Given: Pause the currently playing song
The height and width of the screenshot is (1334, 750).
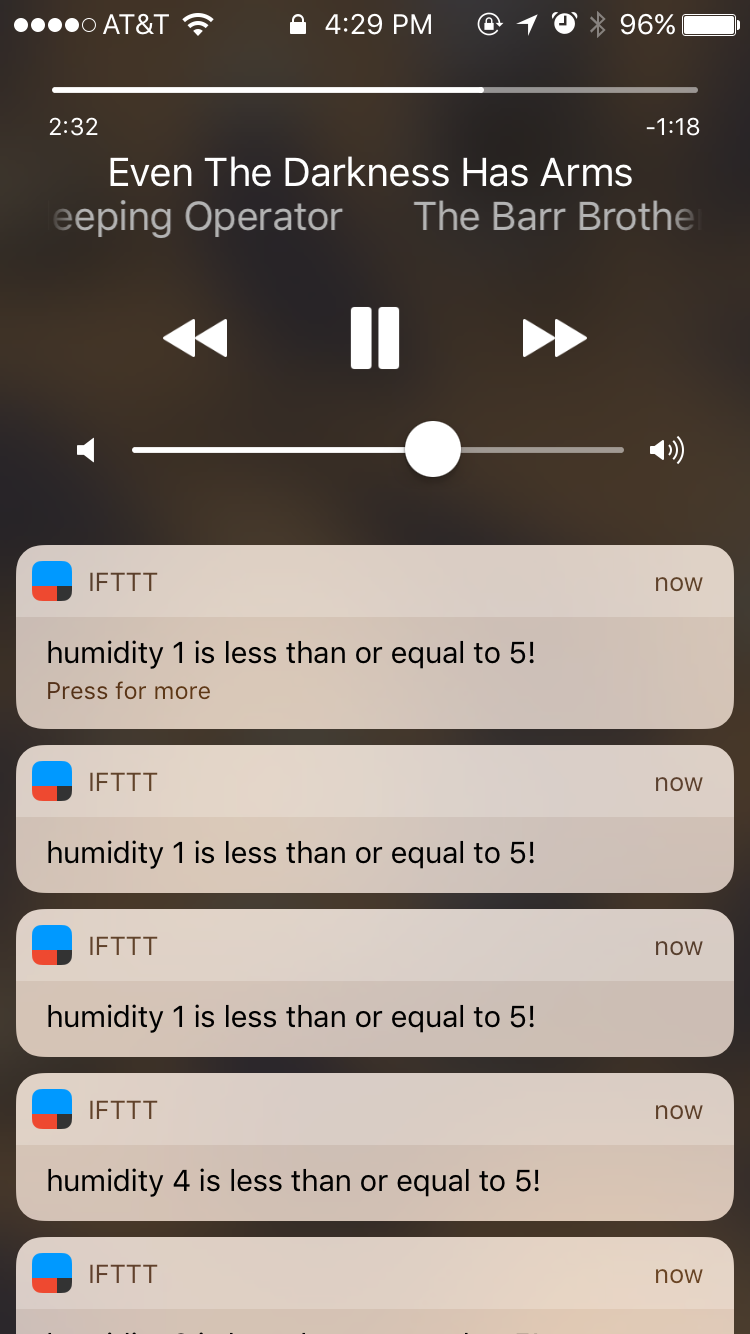Looking at the screenshot, I should click(x=375, y=338).
